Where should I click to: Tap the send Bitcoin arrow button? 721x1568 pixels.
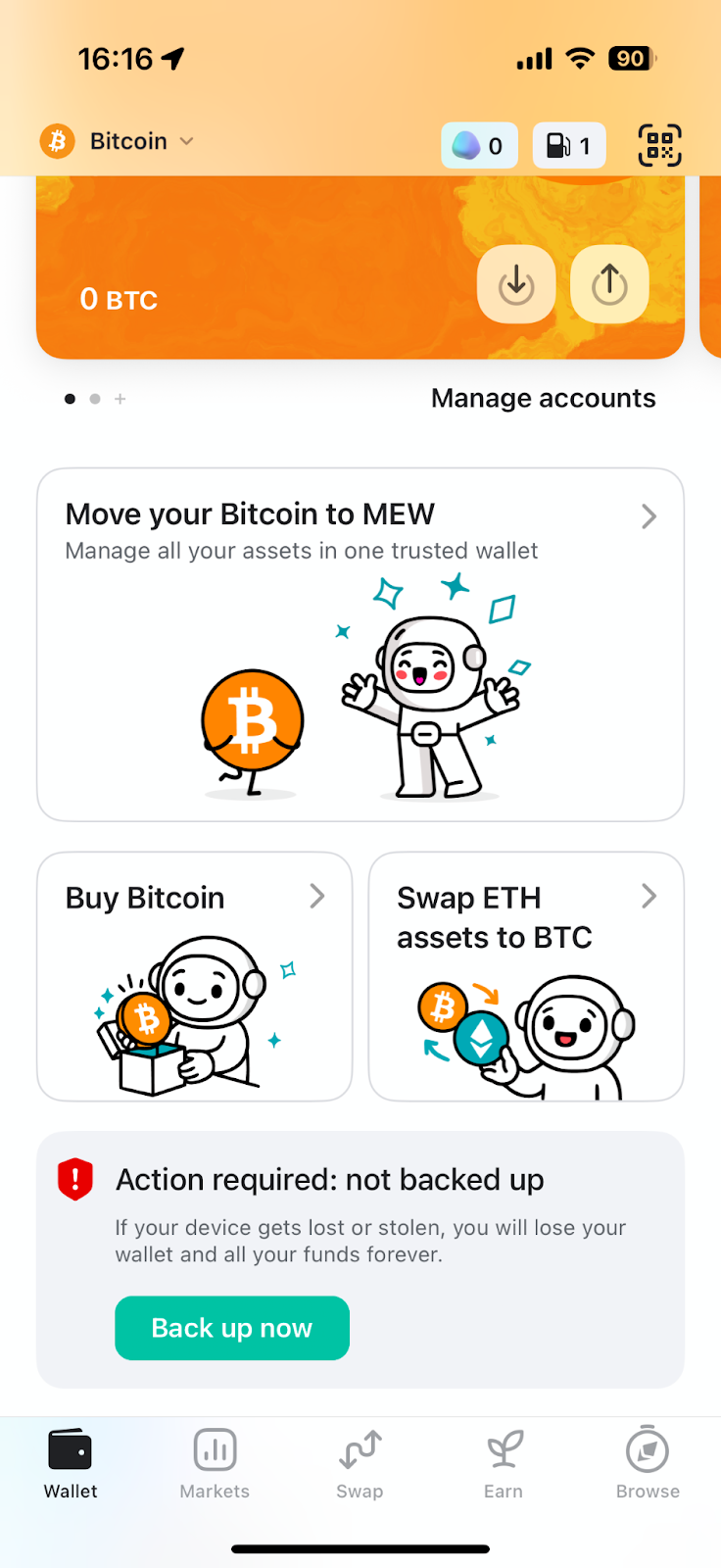609,284
